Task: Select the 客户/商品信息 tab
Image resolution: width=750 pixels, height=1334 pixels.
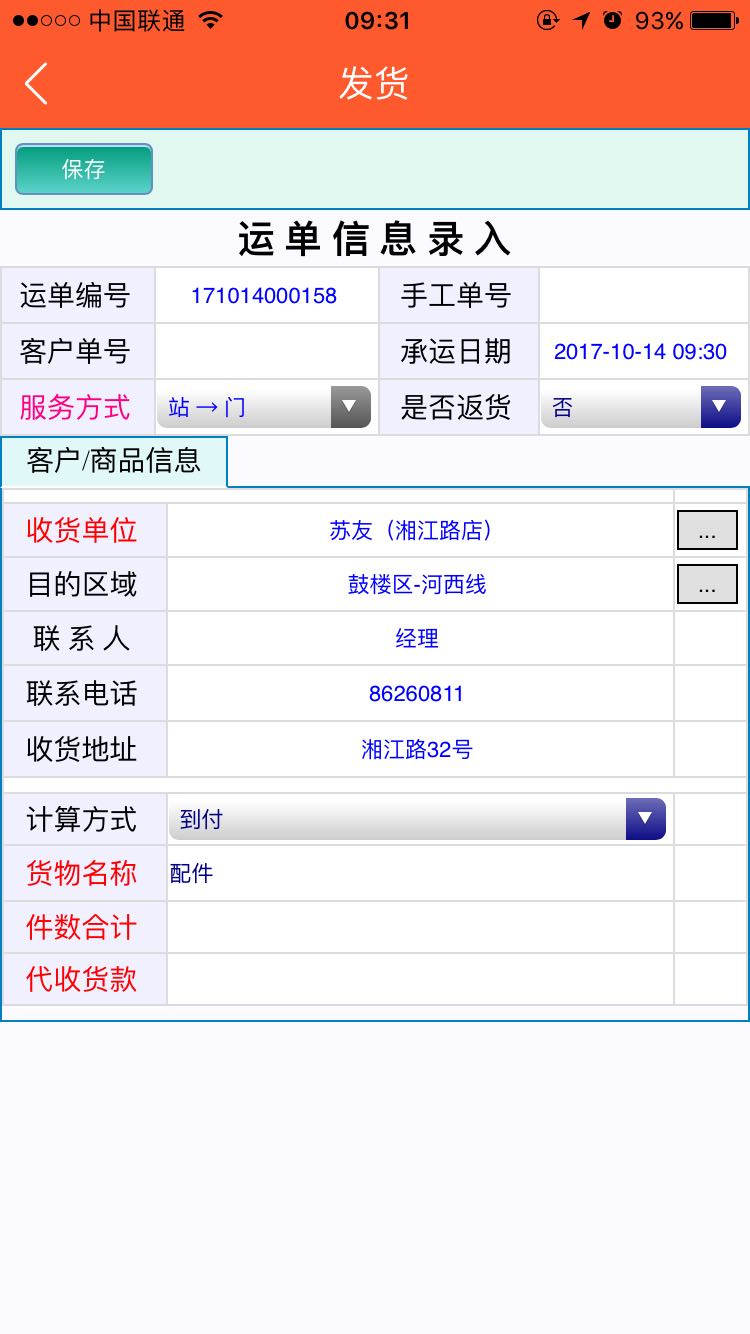Action: coord(114,461)
